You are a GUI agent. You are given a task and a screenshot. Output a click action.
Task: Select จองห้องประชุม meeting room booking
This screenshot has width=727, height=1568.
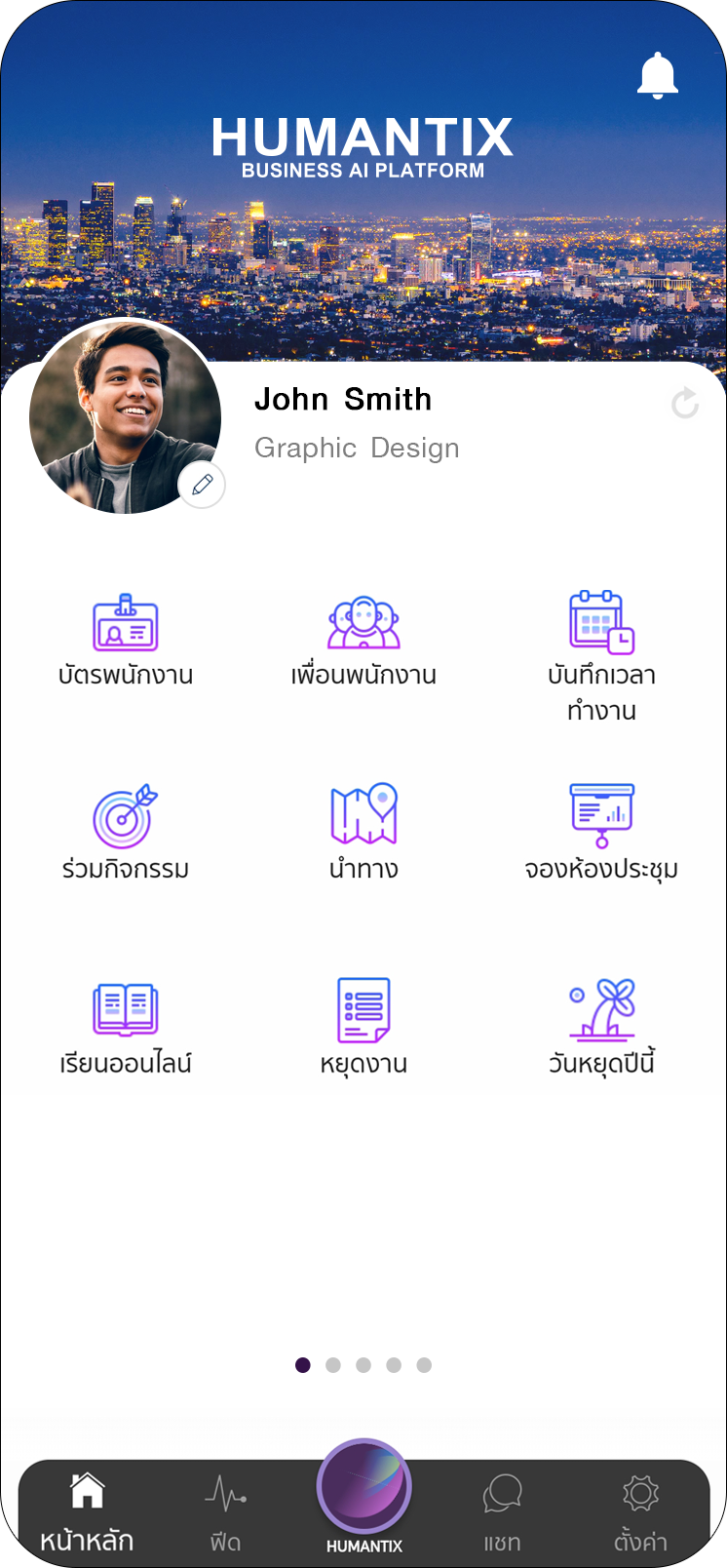coord(601,832)
